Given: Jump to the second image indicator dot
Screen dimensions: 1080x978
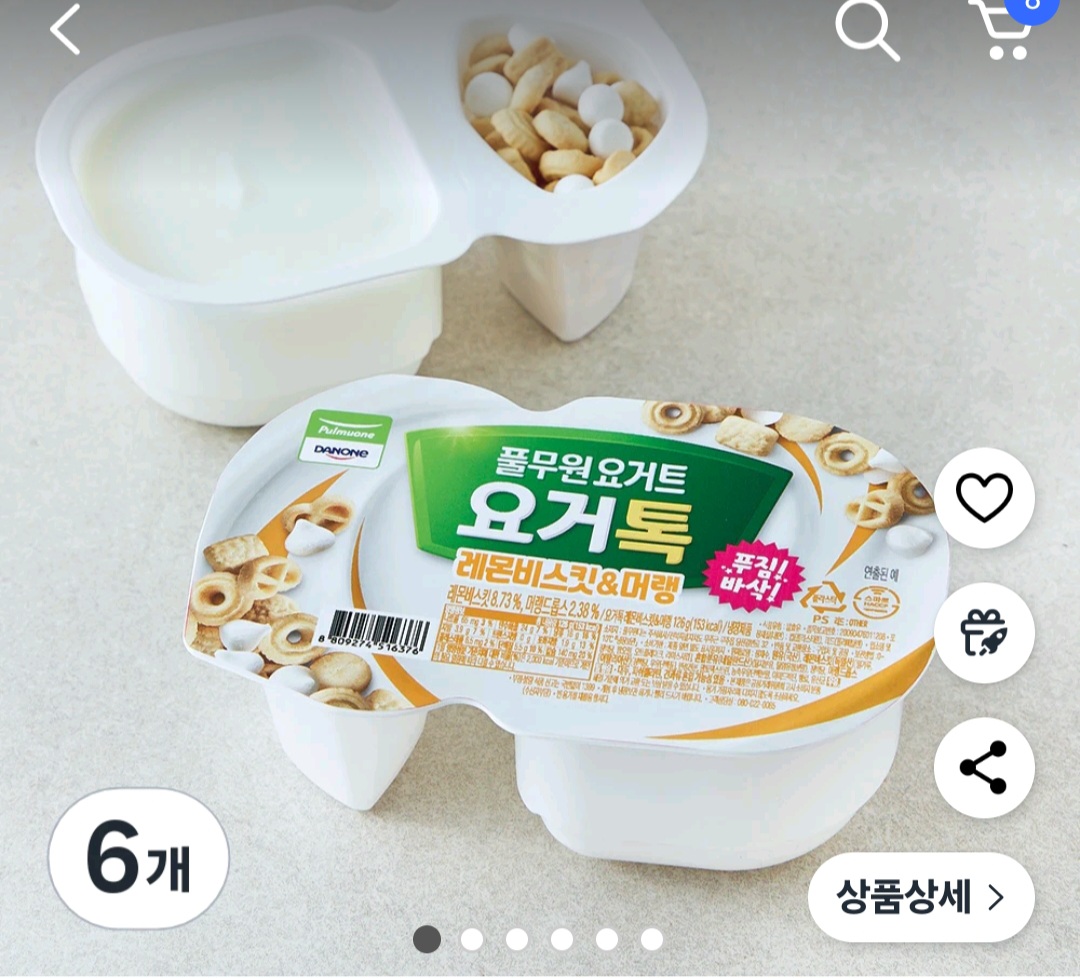Looking at the screenshot, I should pyautogui.click(x=472, y=939).
